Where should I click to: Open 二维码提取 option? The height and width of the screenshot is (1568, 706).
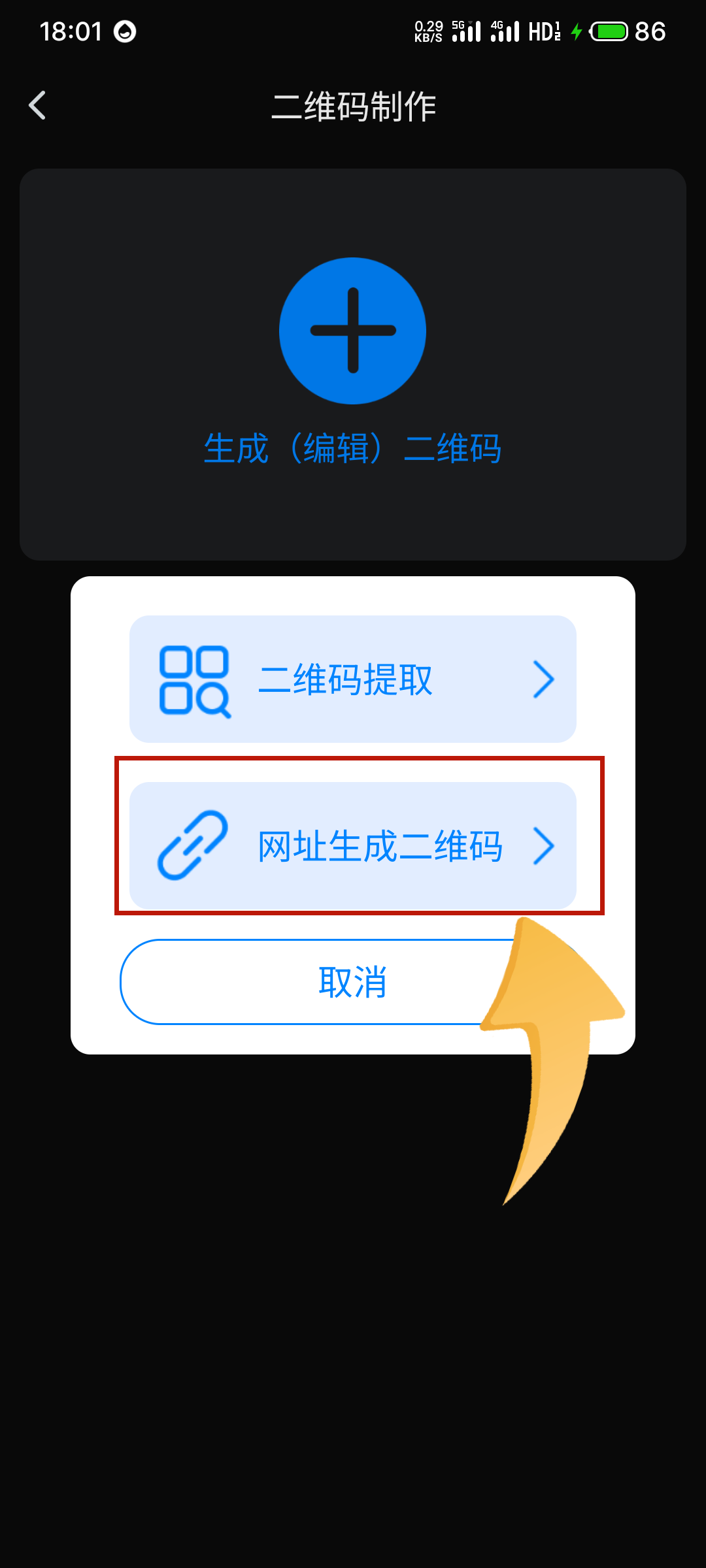[352, 679]
